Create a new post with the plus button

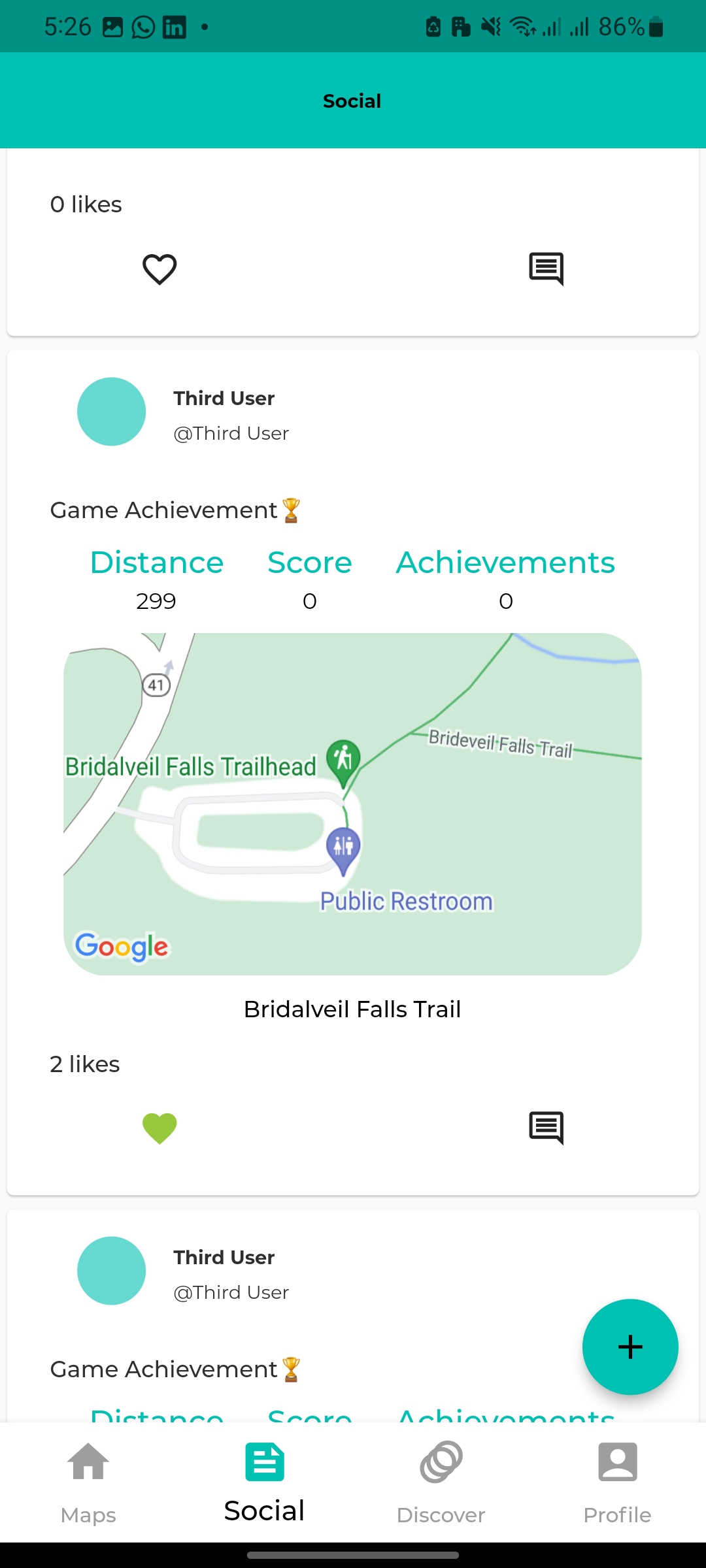(x=630, y=1347)
